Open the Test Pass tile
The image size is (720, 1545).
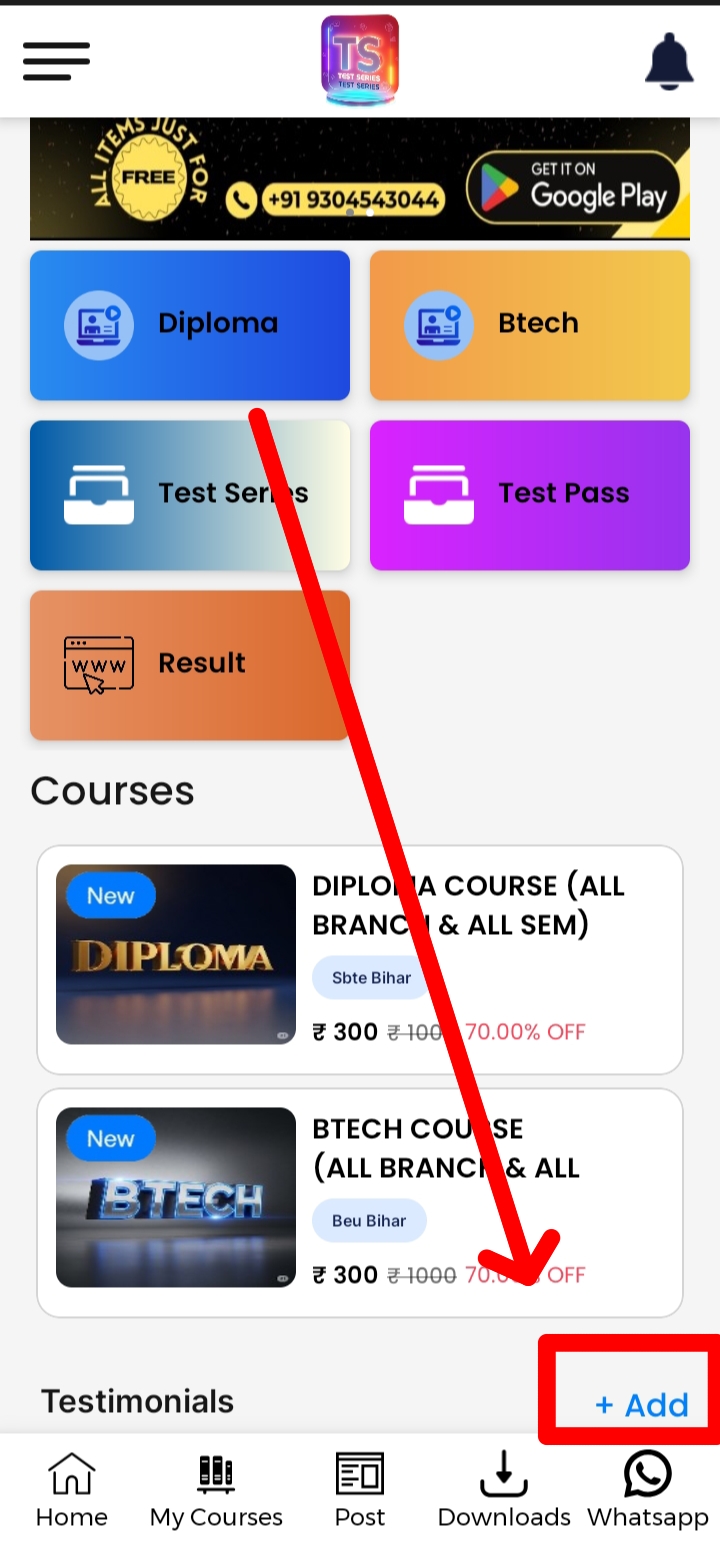point(530,495)
